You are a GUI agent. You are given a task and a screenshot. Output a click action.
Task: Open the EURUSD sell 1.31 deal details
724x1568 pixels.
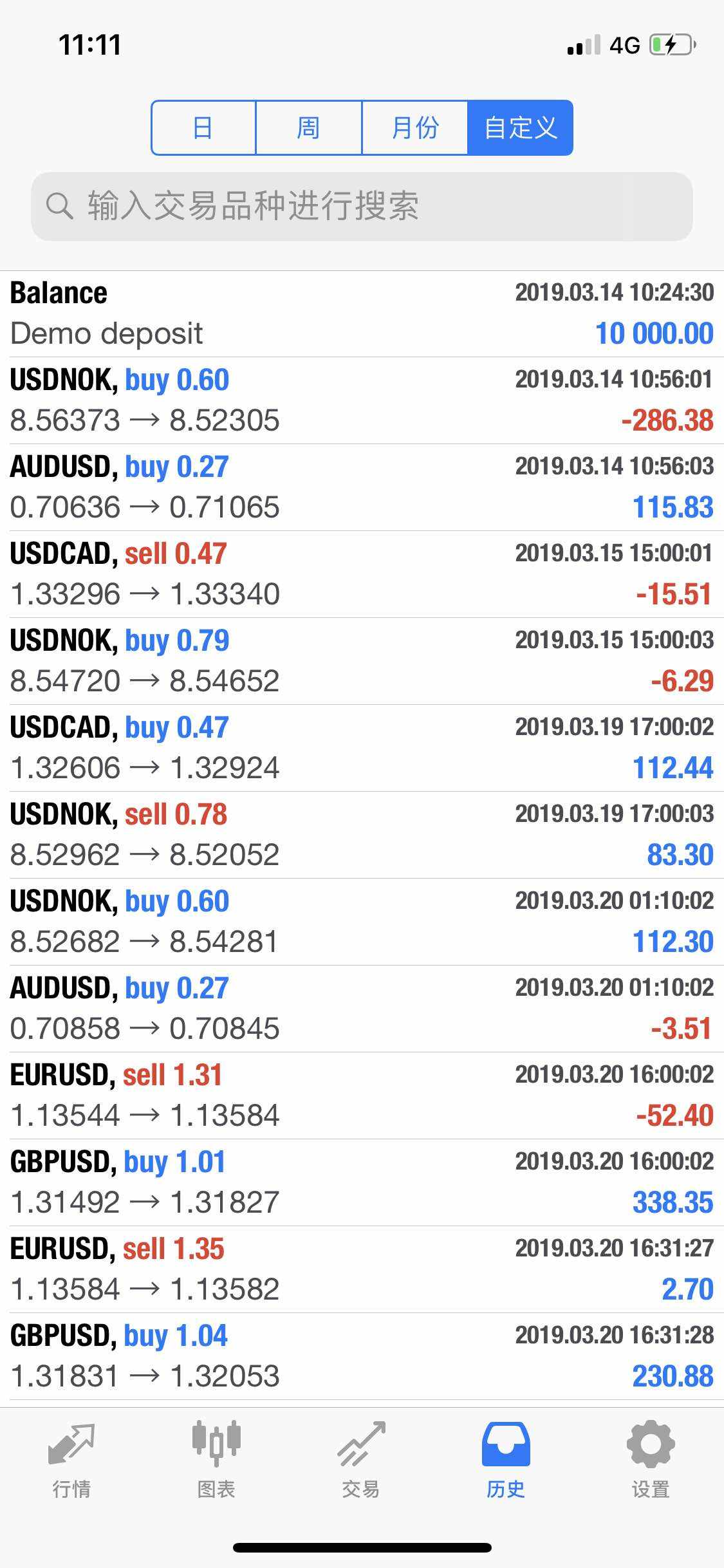point(362,1096)
